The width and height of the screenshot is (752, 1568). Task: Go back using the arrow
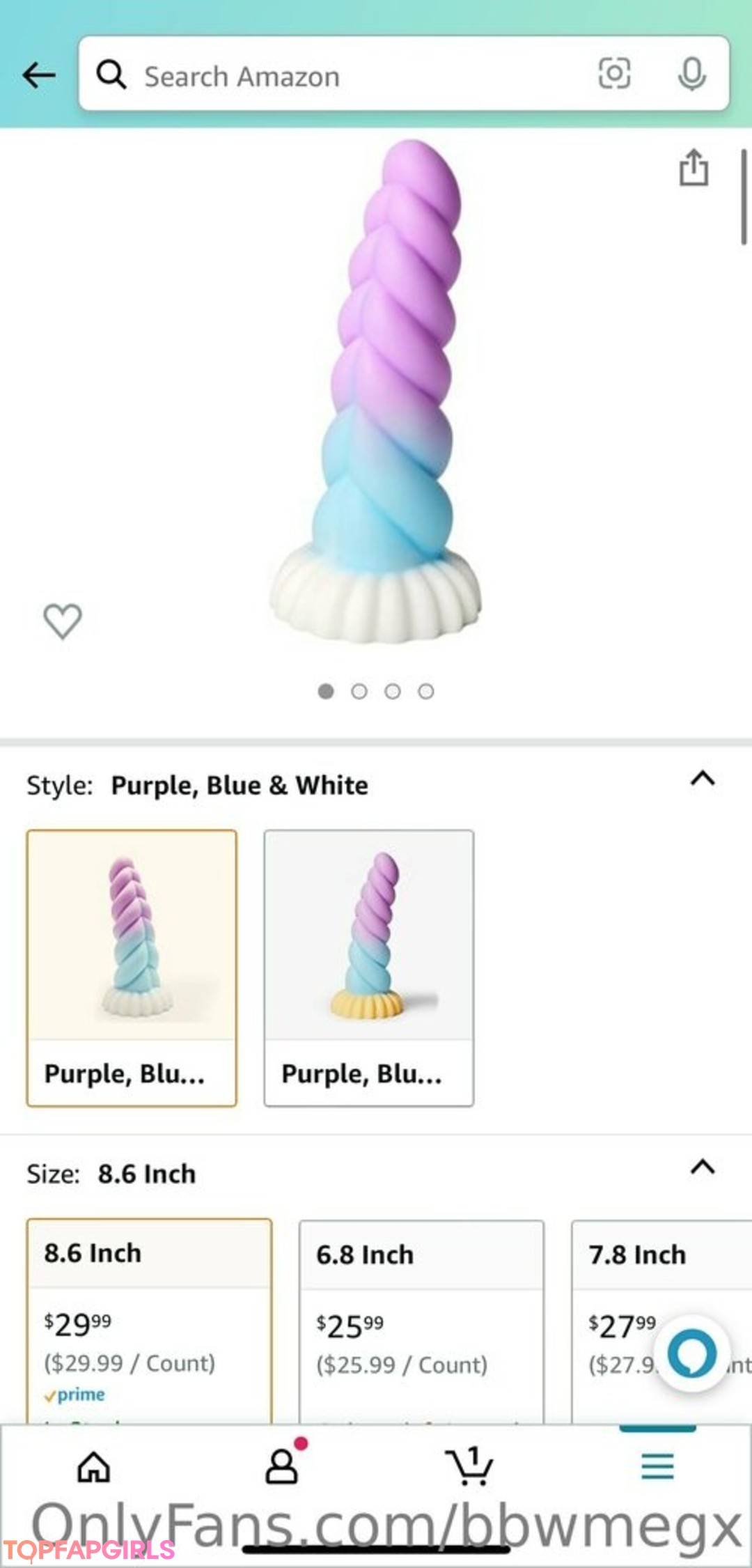point(39,75)
